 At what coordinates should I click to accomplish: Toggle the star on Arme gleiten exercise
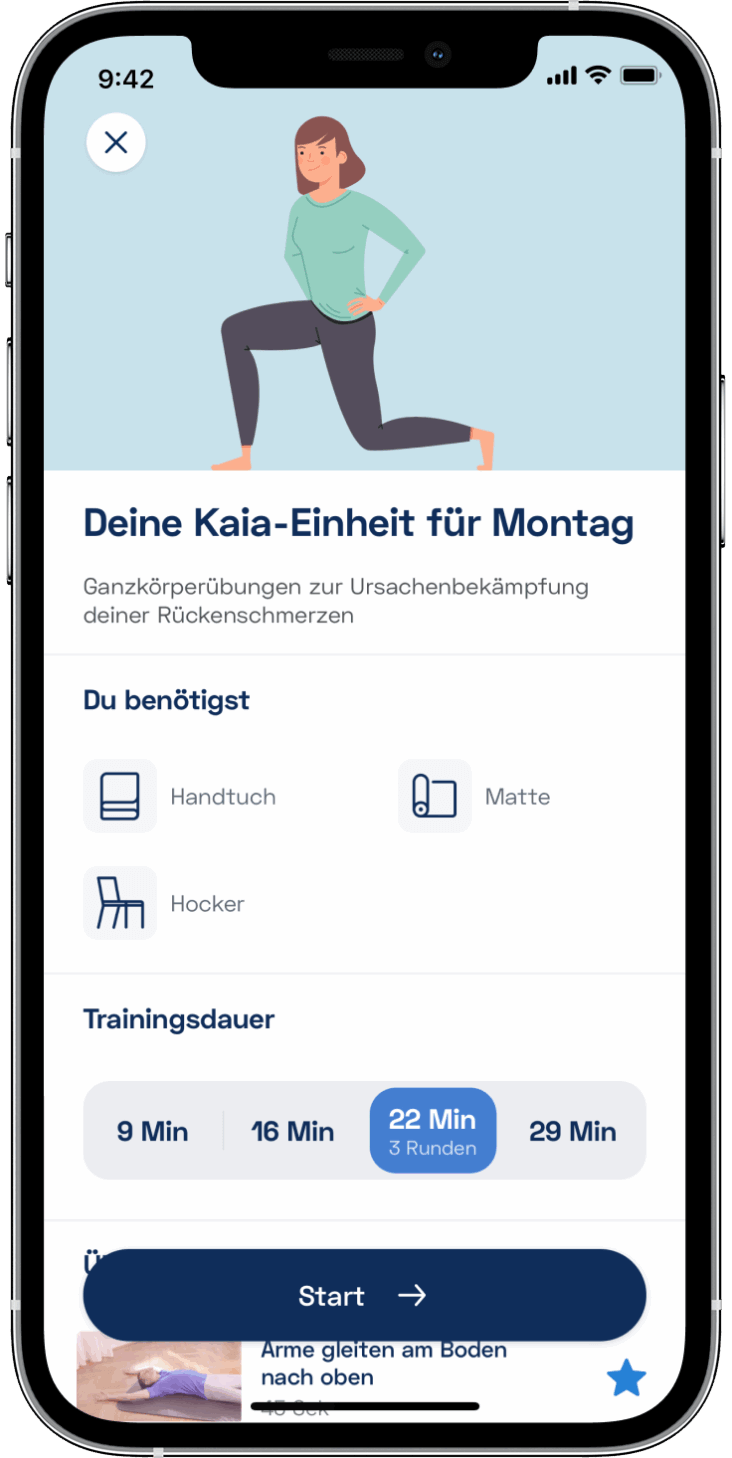click(x=626, y=1378)
